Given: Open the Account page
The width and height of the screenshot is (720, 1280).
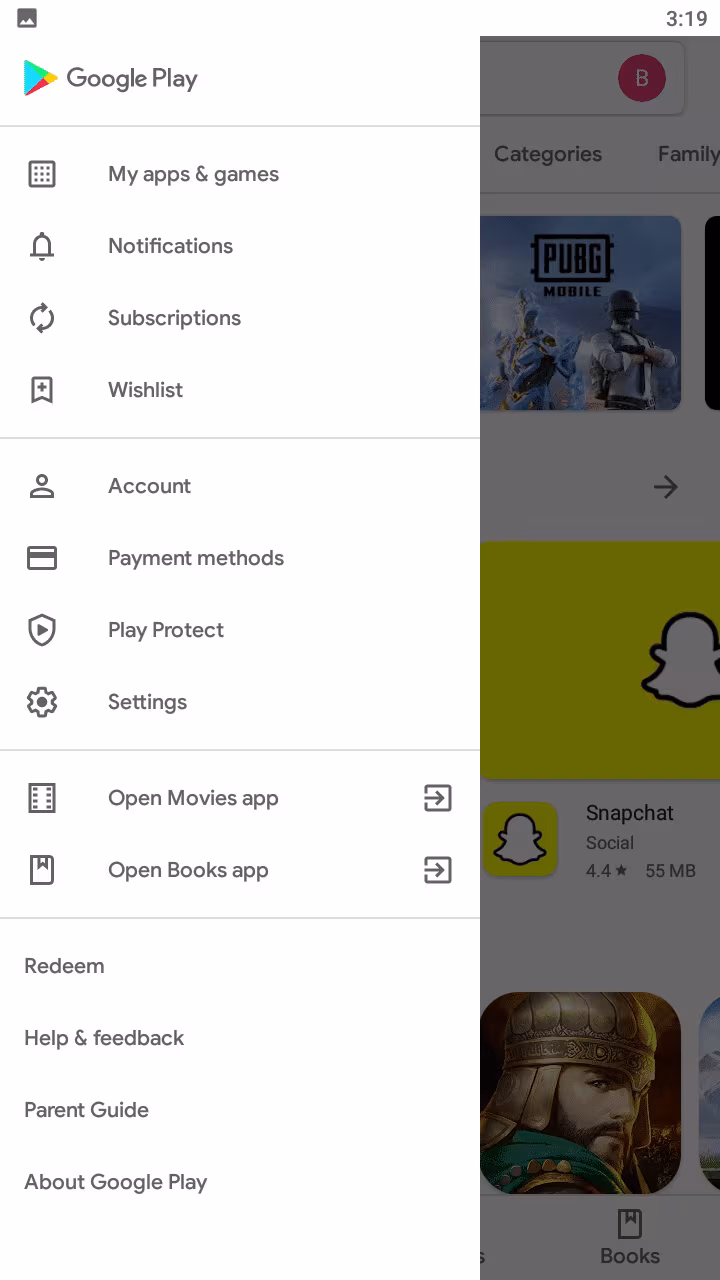Looking at the screenshot, I should 149,486.
